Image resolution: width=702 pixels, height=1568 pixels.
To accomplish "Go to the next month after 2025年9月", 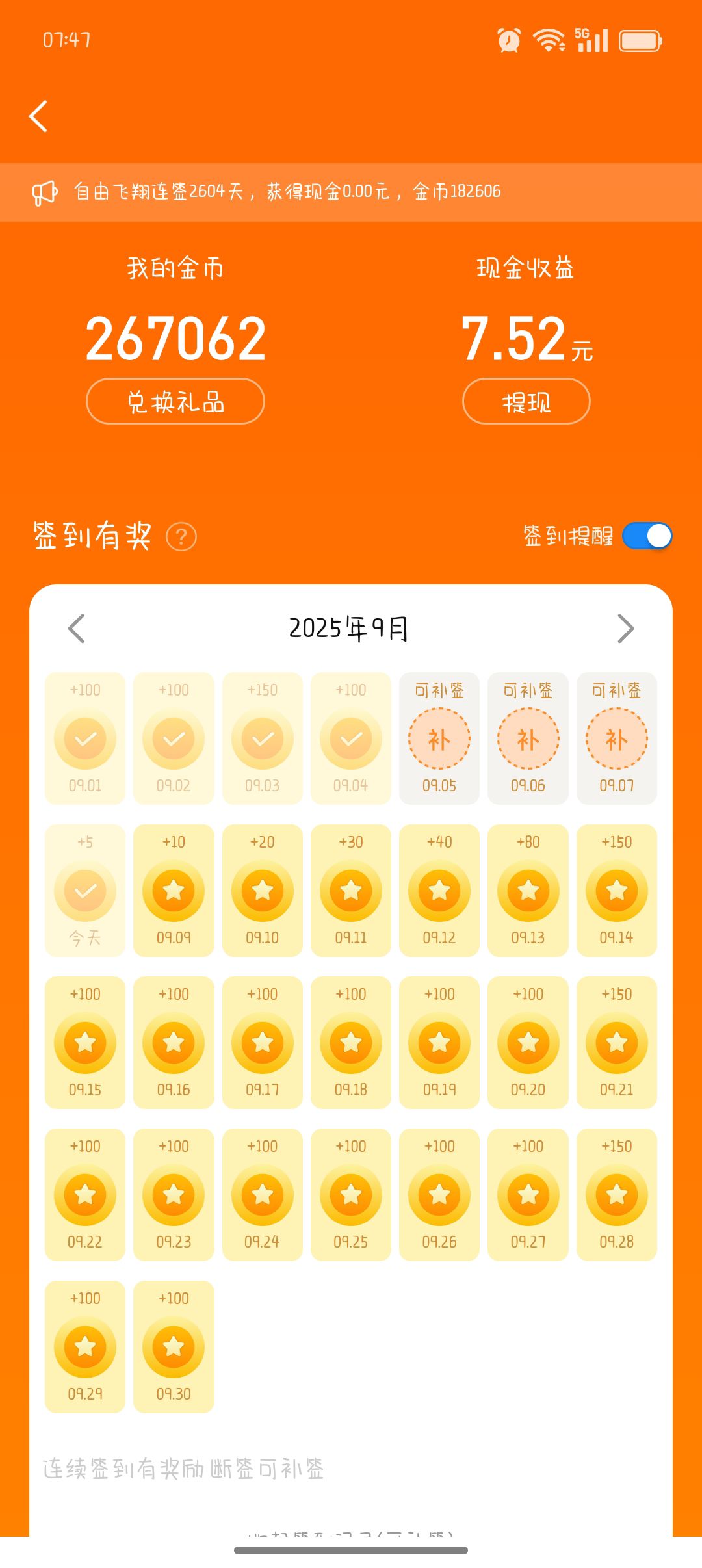I will [x=625, y=628].
